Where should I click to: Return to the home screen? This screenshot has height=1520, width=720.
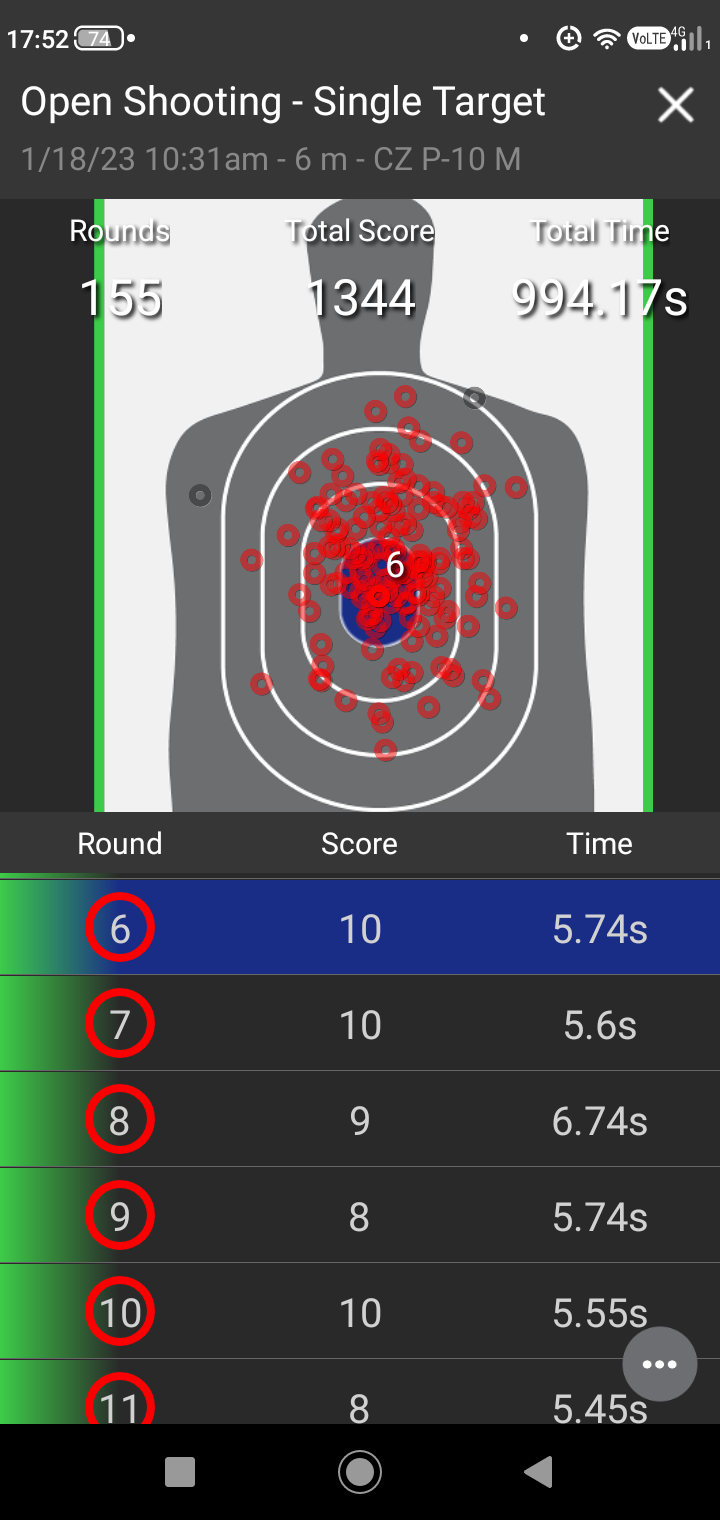click(x=360, y=1472)
